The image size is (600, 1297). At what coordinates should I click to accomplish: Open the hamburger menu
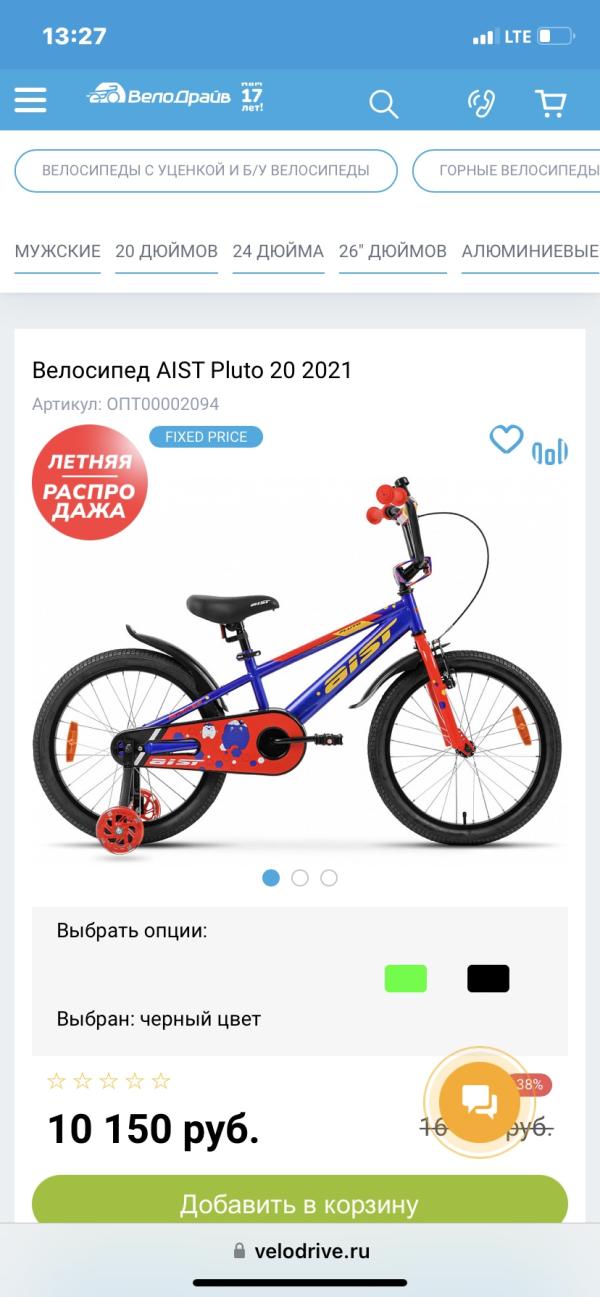(x=31, y=100)
